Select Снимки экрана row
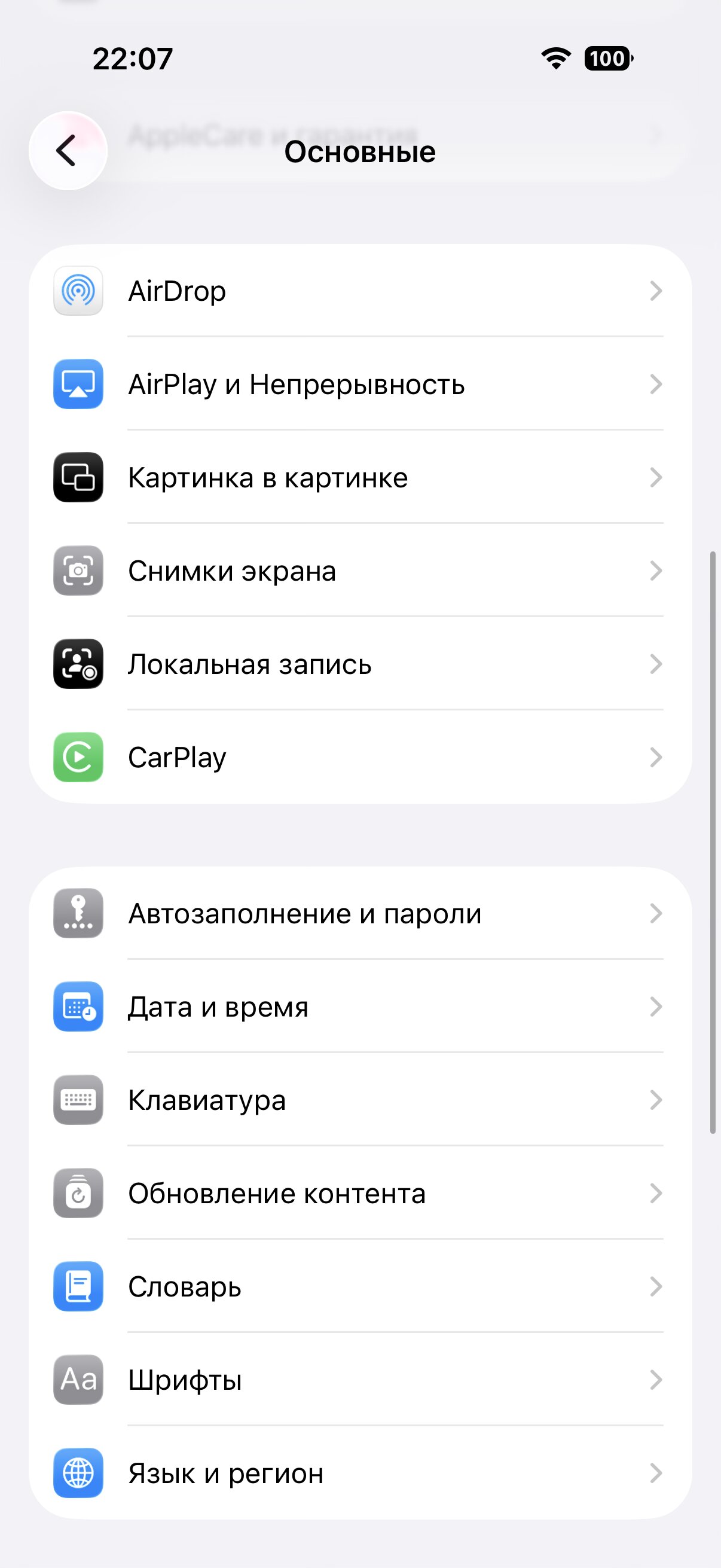721x1568 pixels. [359, 571]
